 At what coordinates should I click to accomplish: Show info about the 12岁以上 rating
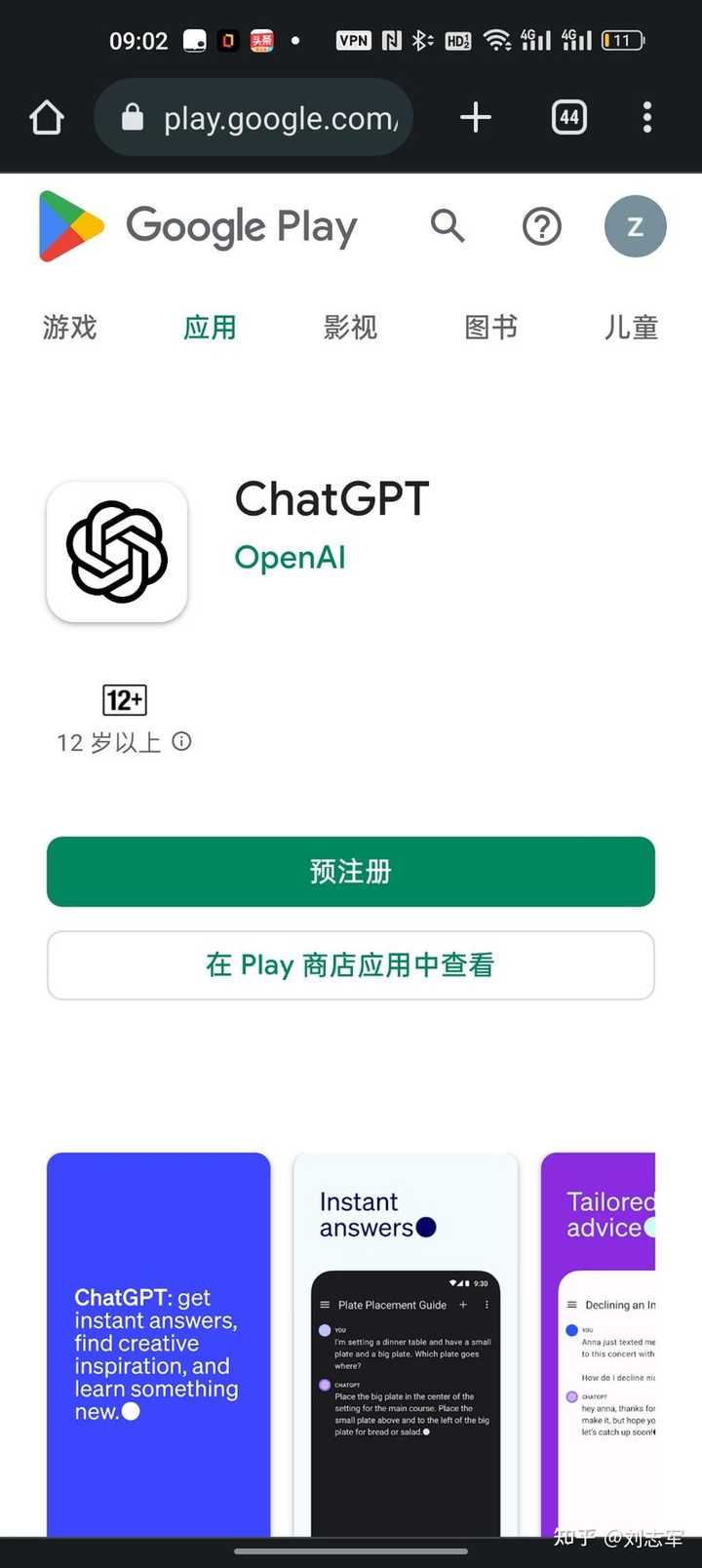click(181, 742)
